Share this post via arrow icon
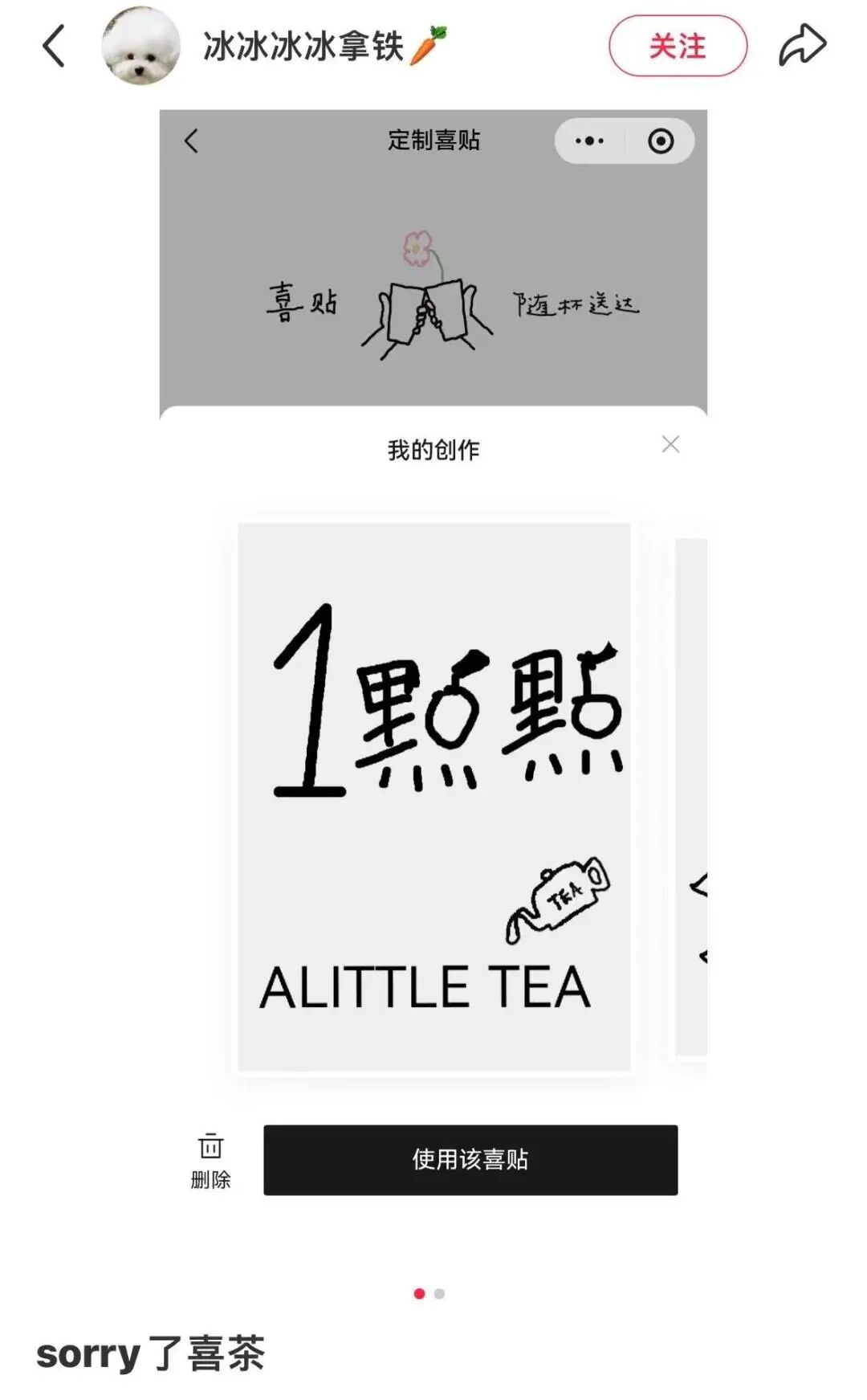 (x=802, y=45)
